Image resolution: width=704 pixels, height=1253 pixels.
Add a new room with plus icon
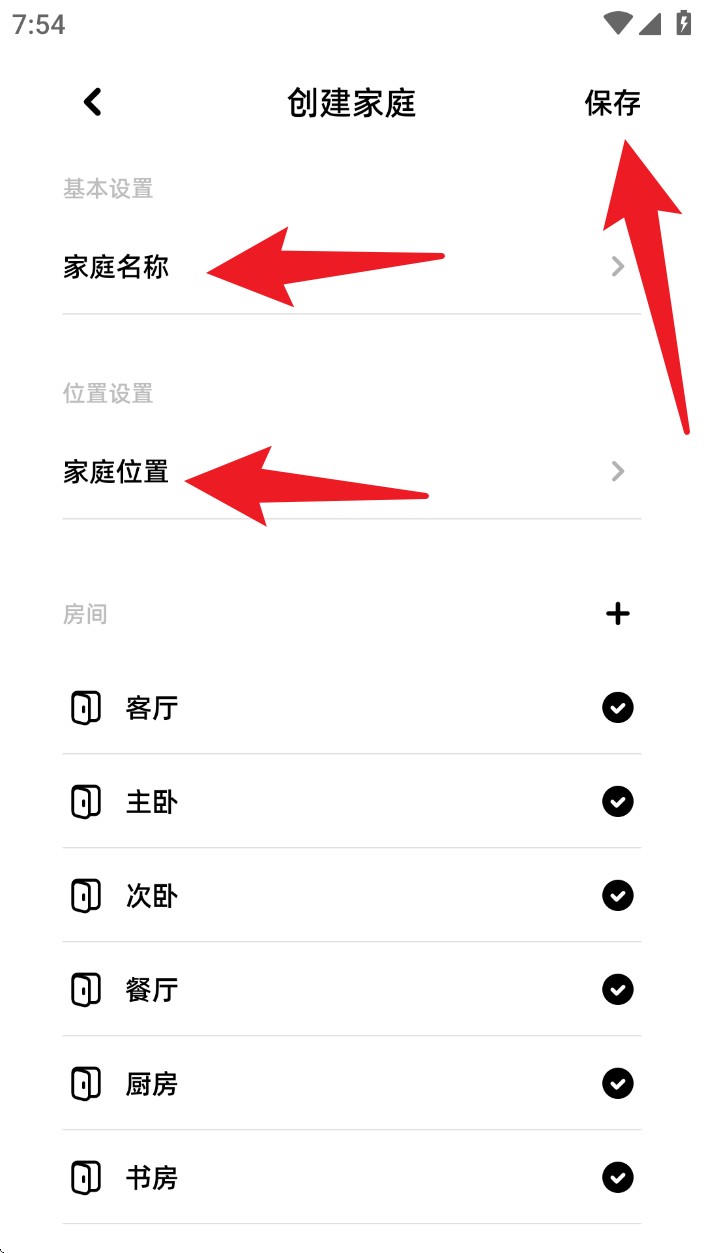[x=618, y=613]
